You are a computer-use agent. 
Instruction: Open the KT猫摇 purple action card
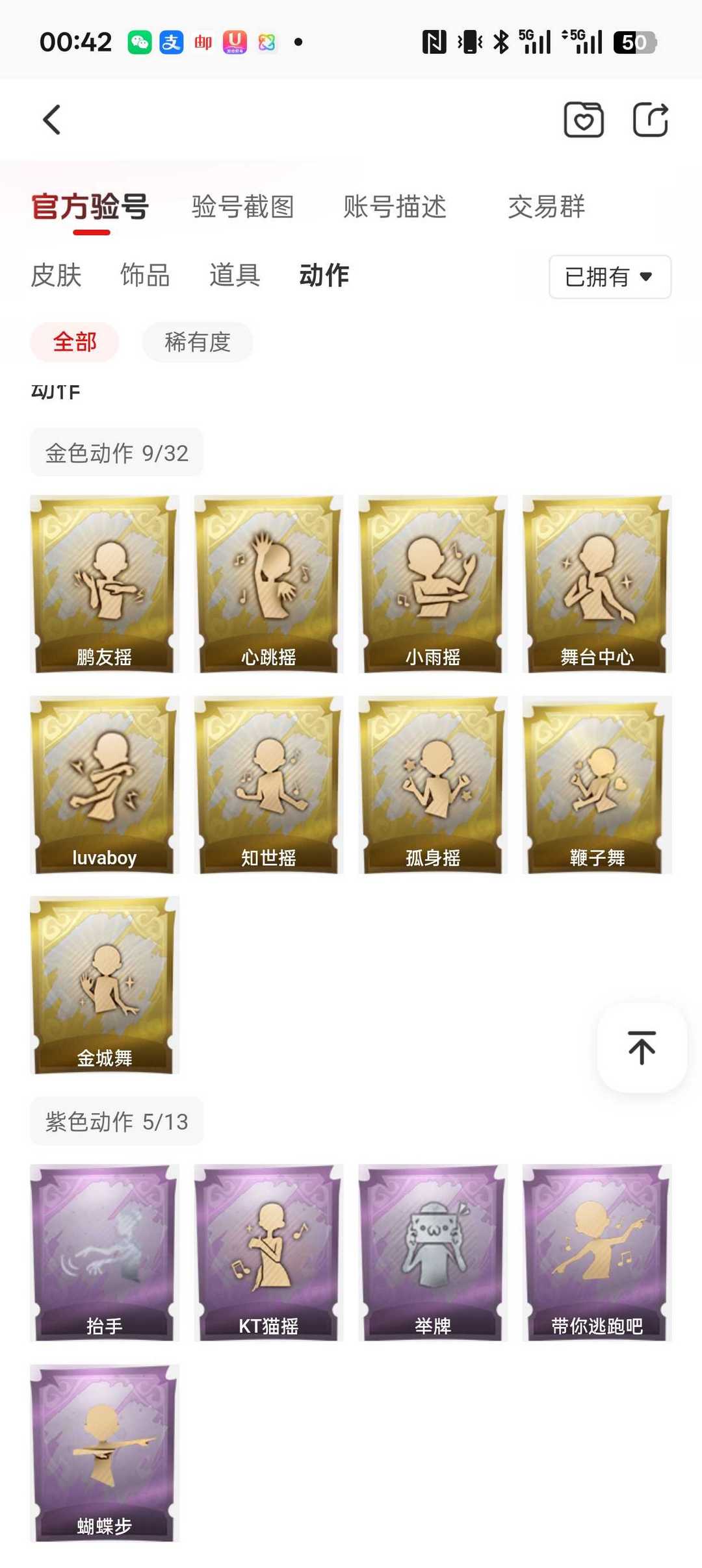point(268,1252)
